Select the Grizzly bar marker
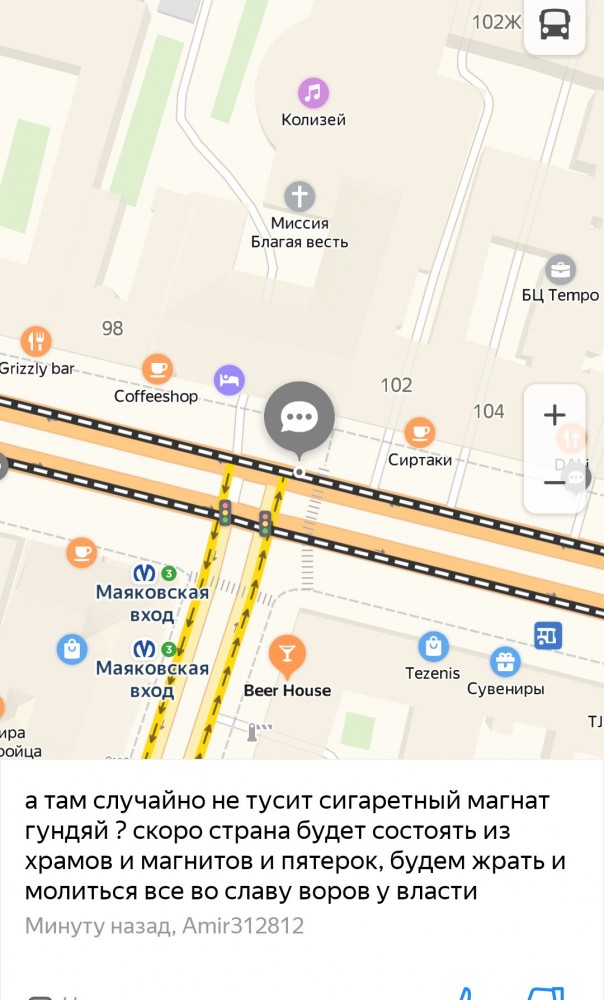 (x=36, y=342)
